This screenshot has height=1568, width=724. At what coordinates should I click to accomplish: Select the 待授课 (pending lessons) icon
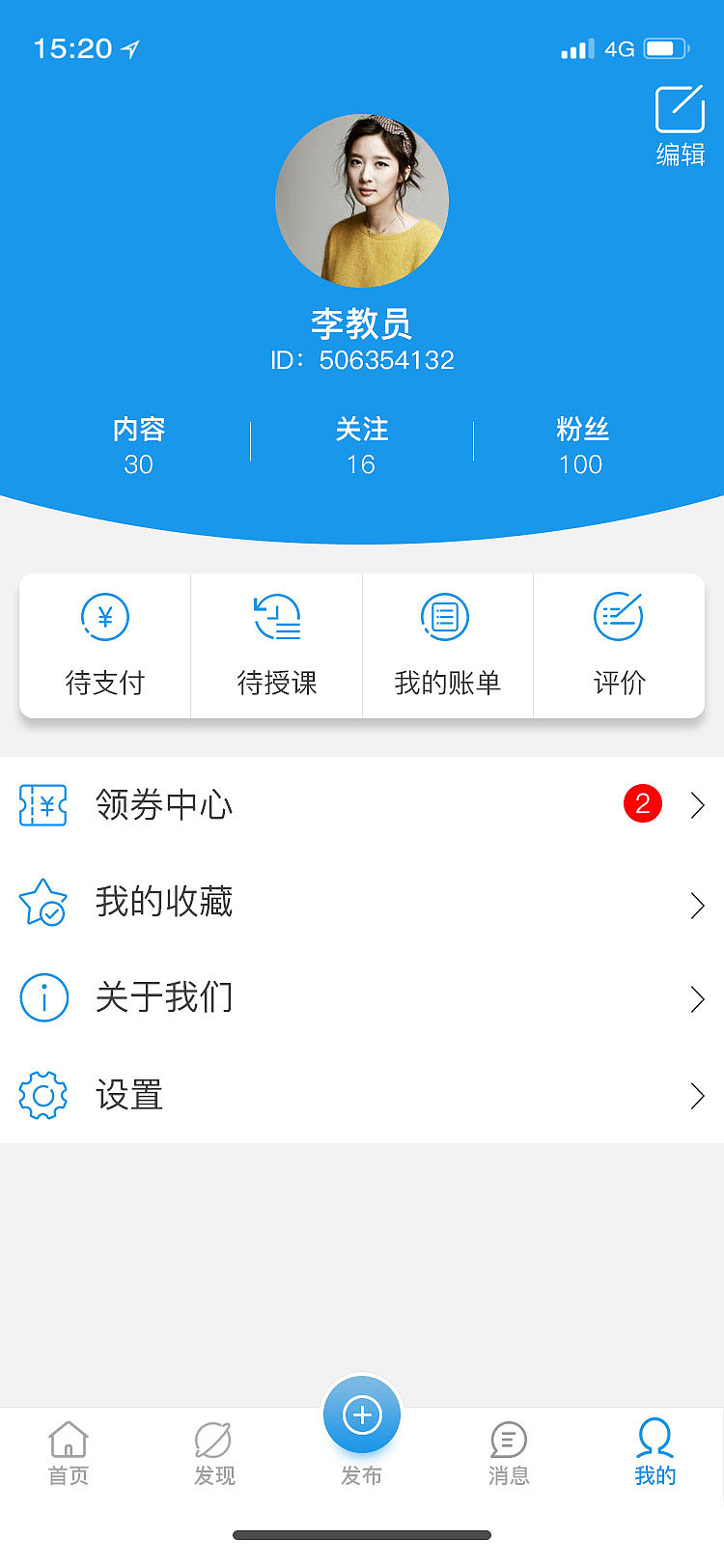click(x=275, y=618)
